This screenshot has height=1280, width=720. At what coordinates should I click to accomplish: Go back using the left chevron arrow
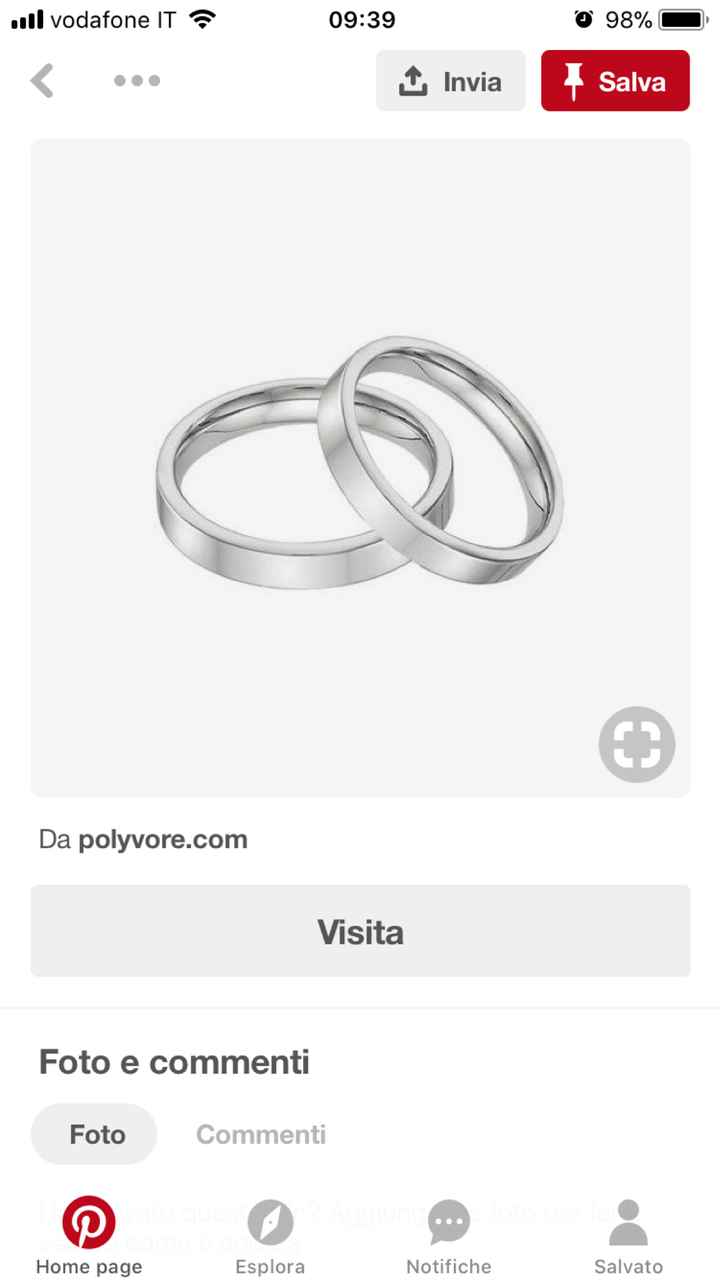[42, 81]
